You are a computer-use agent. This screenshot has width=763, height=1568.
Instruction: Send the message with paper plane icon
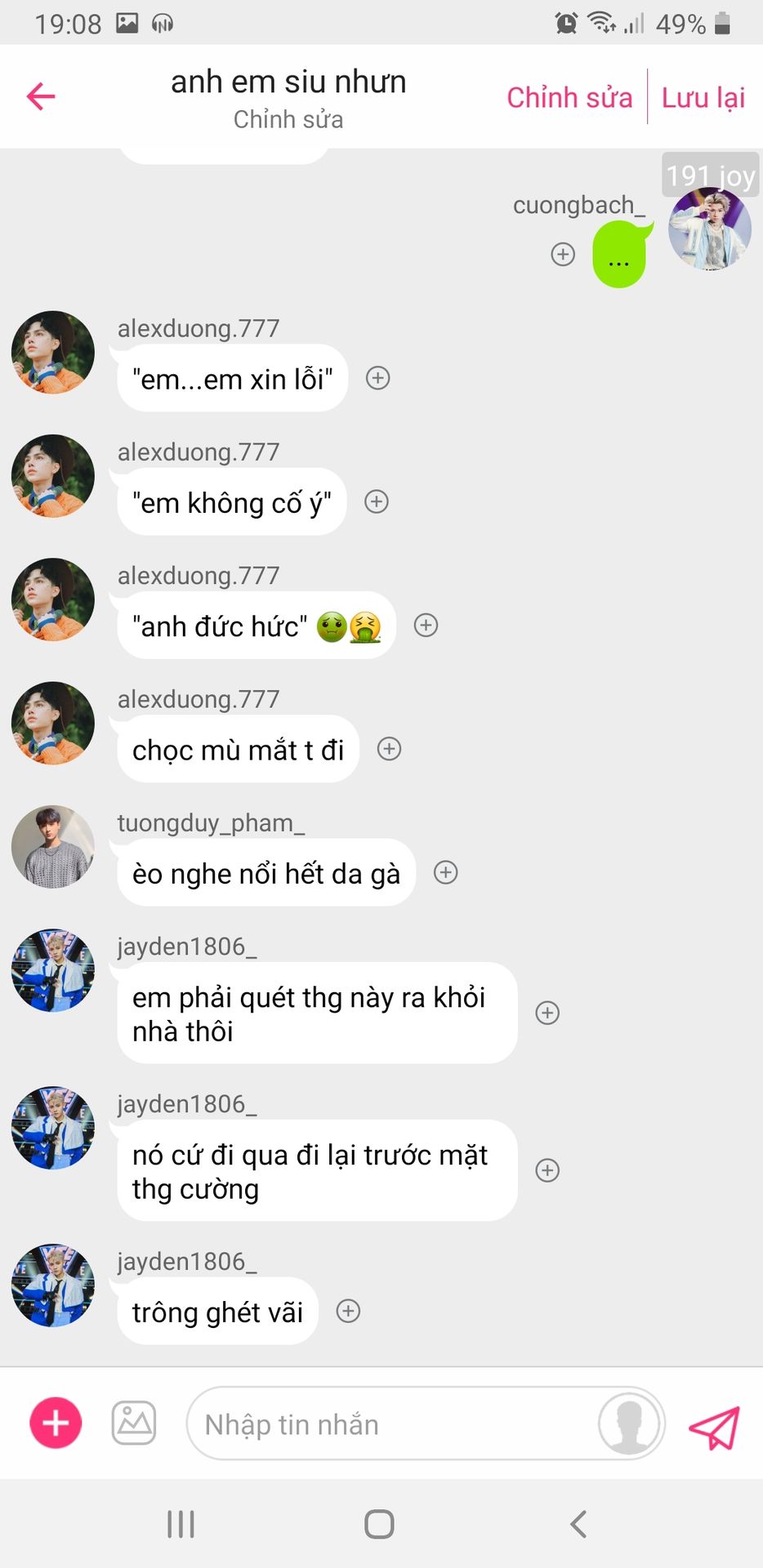(x=714, y=1426)
